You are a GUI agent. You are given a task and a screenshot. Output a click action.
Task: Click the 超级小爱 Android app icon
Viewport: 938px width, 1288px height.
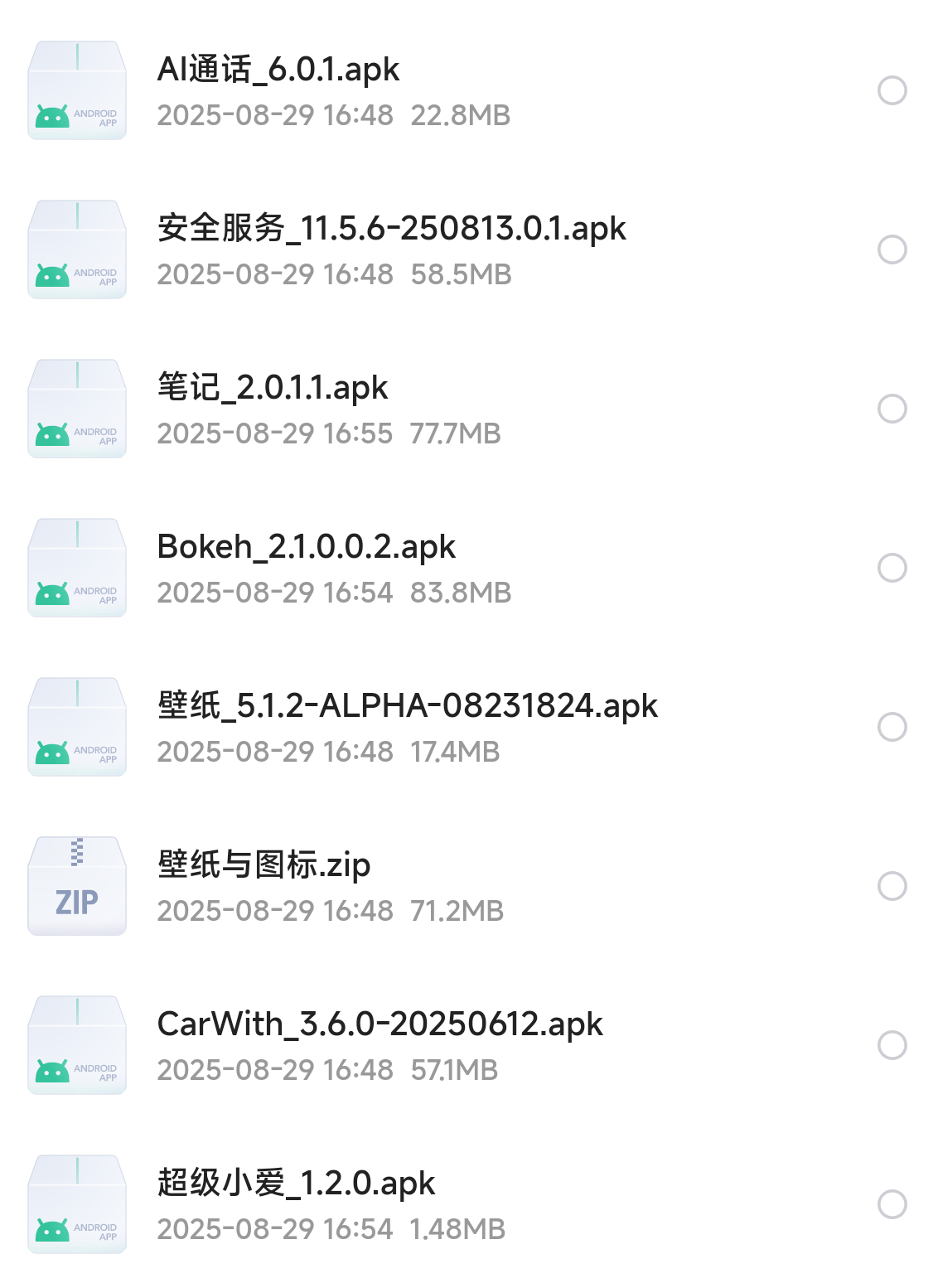click(x=76, y=1205)
